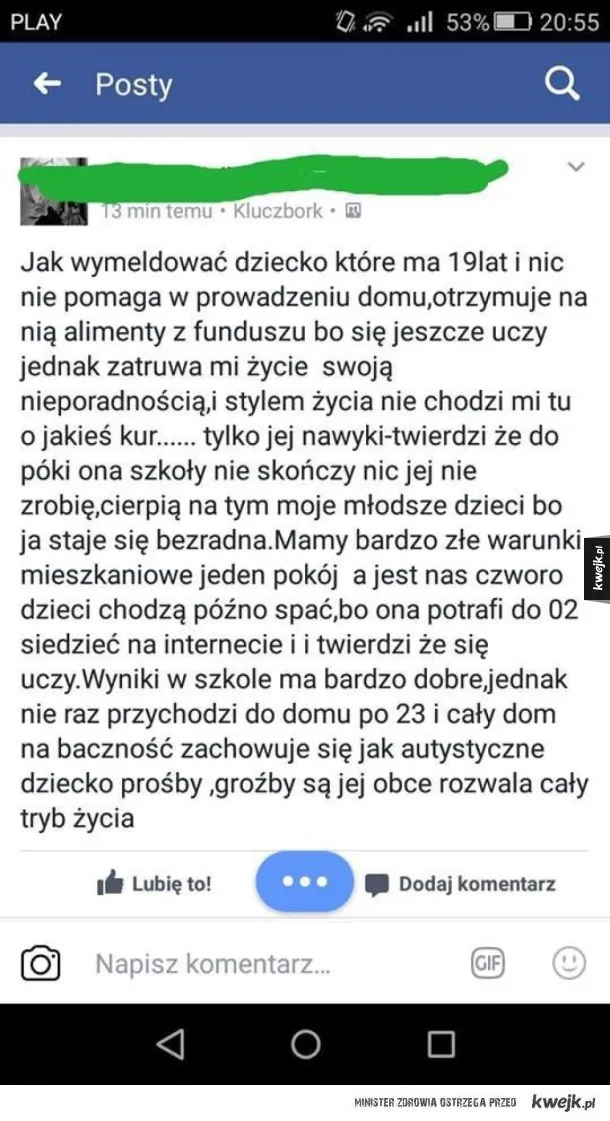Open search in the app bar

561,85
